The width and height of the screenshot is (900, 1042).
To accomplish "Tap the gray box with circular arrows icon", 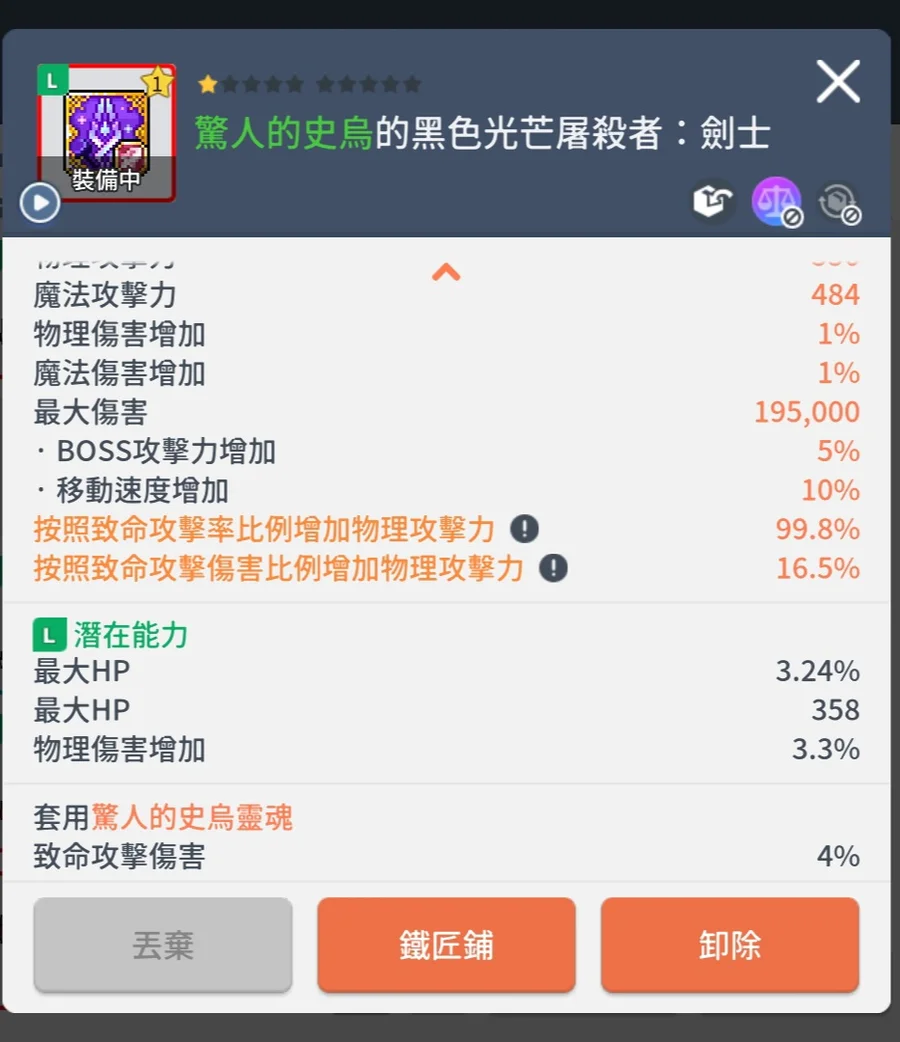I will tap(838, 201).
